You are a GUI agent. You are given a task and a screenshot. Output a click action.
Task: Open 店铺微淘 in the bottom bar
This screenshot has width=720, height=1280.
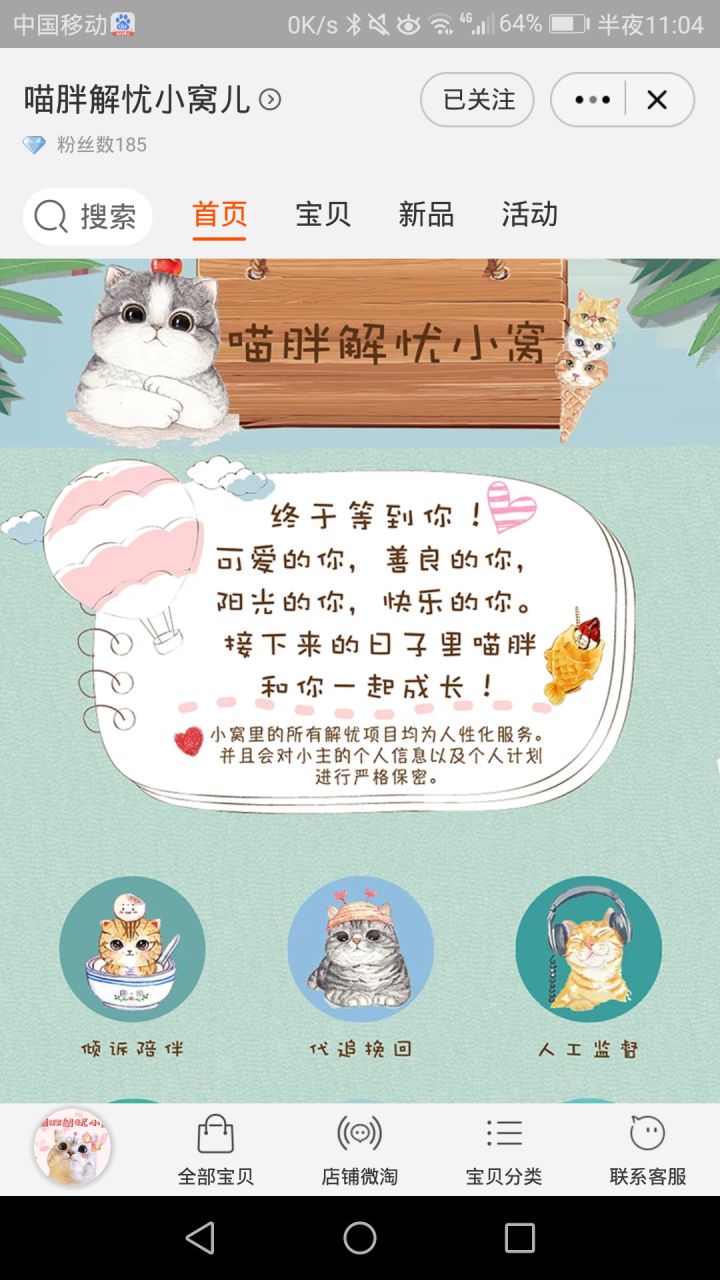[360, 1150]
